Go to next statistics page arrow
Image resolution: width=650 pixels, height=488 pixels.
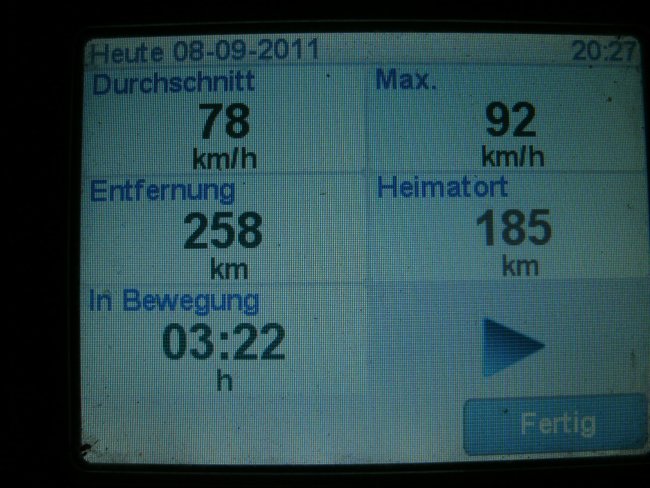pos(511,345)
